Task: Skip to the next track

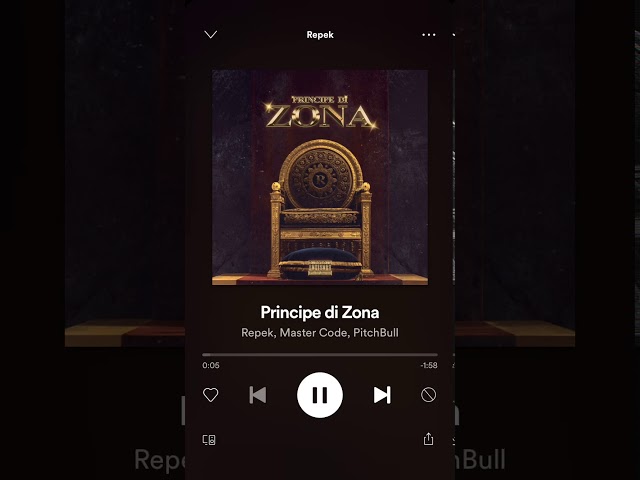Action: pyautogui.click(x=382, y=395)
